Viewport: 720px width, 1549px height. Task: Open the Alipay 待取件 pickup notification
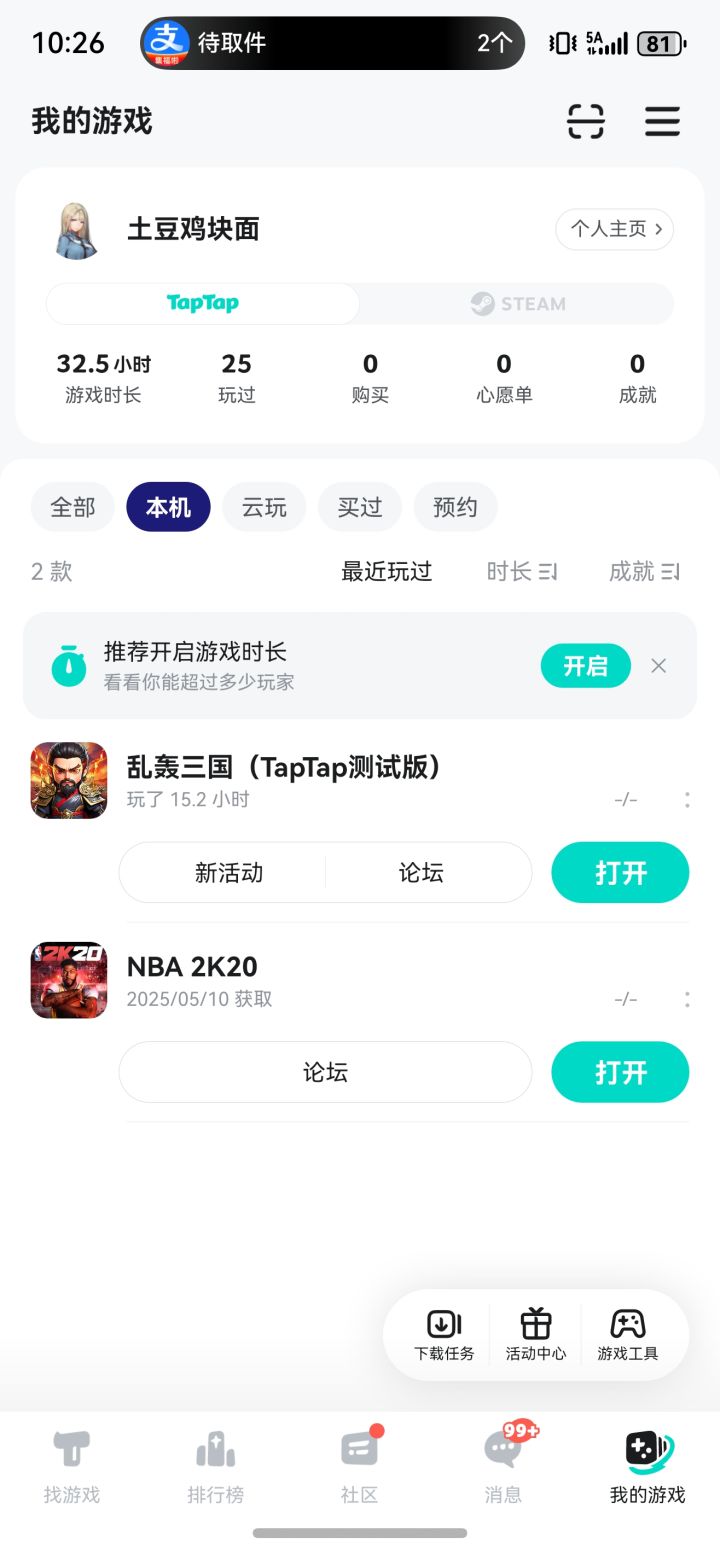pos(330,43)
